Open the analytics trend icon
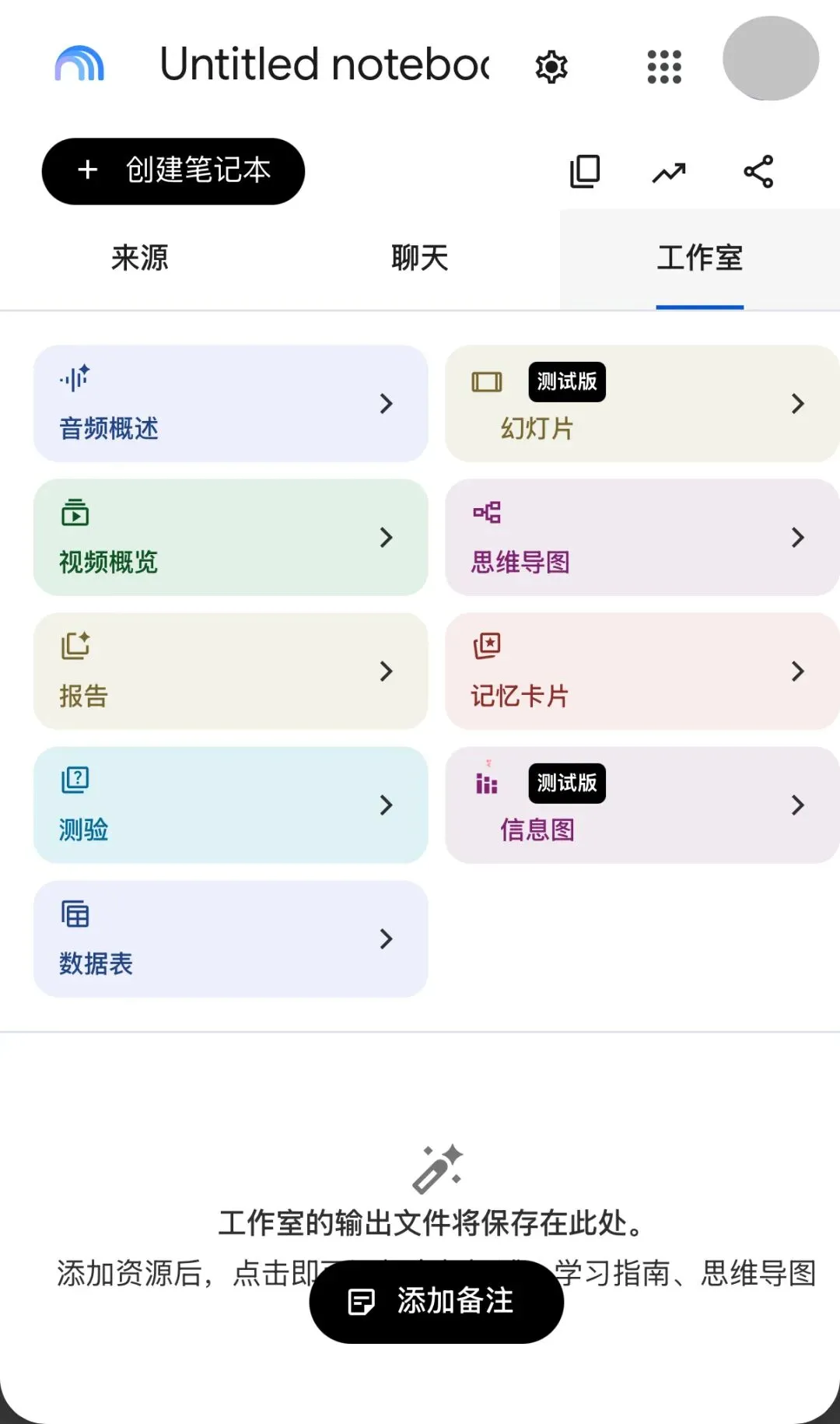 [x=669, y=172]
